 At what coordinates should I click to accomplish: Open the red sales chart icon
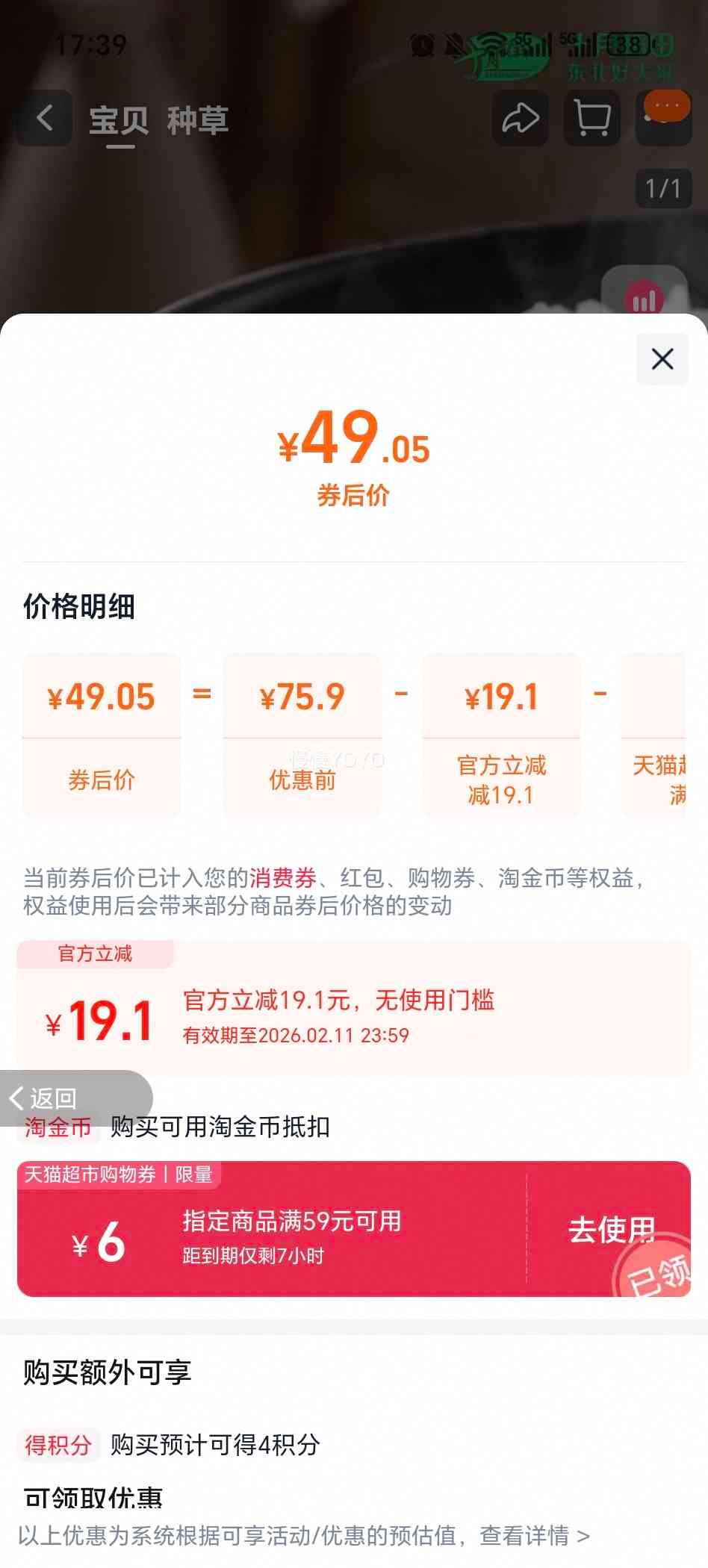point(644,298)
